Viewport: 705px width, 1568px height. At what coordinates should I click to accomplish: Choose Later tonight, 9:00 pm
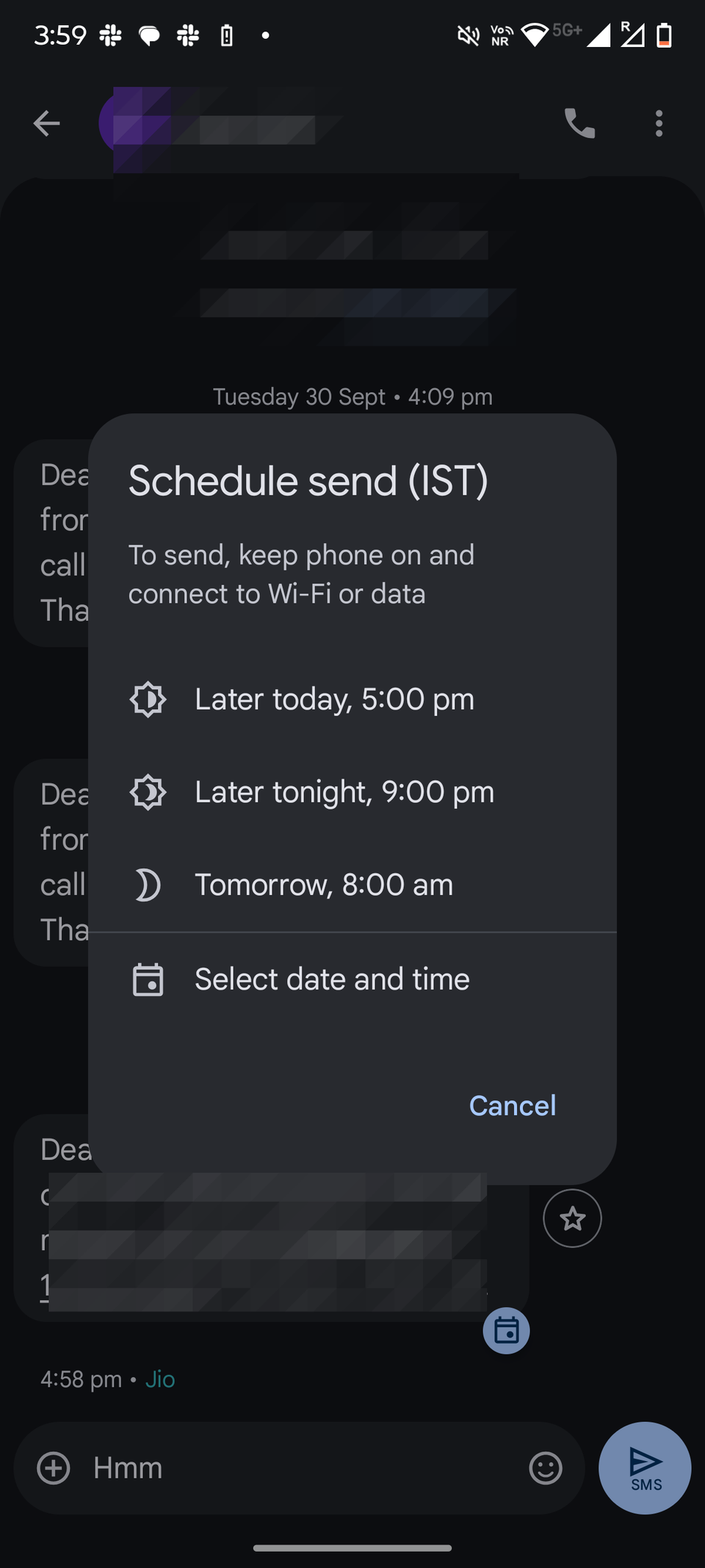click(344, 791)
